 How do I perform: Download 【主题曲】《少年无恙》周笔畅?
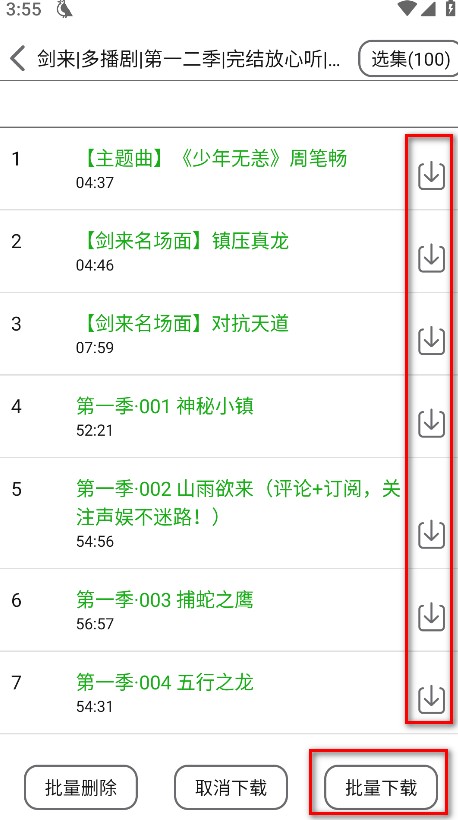click(x=431, y=176)
